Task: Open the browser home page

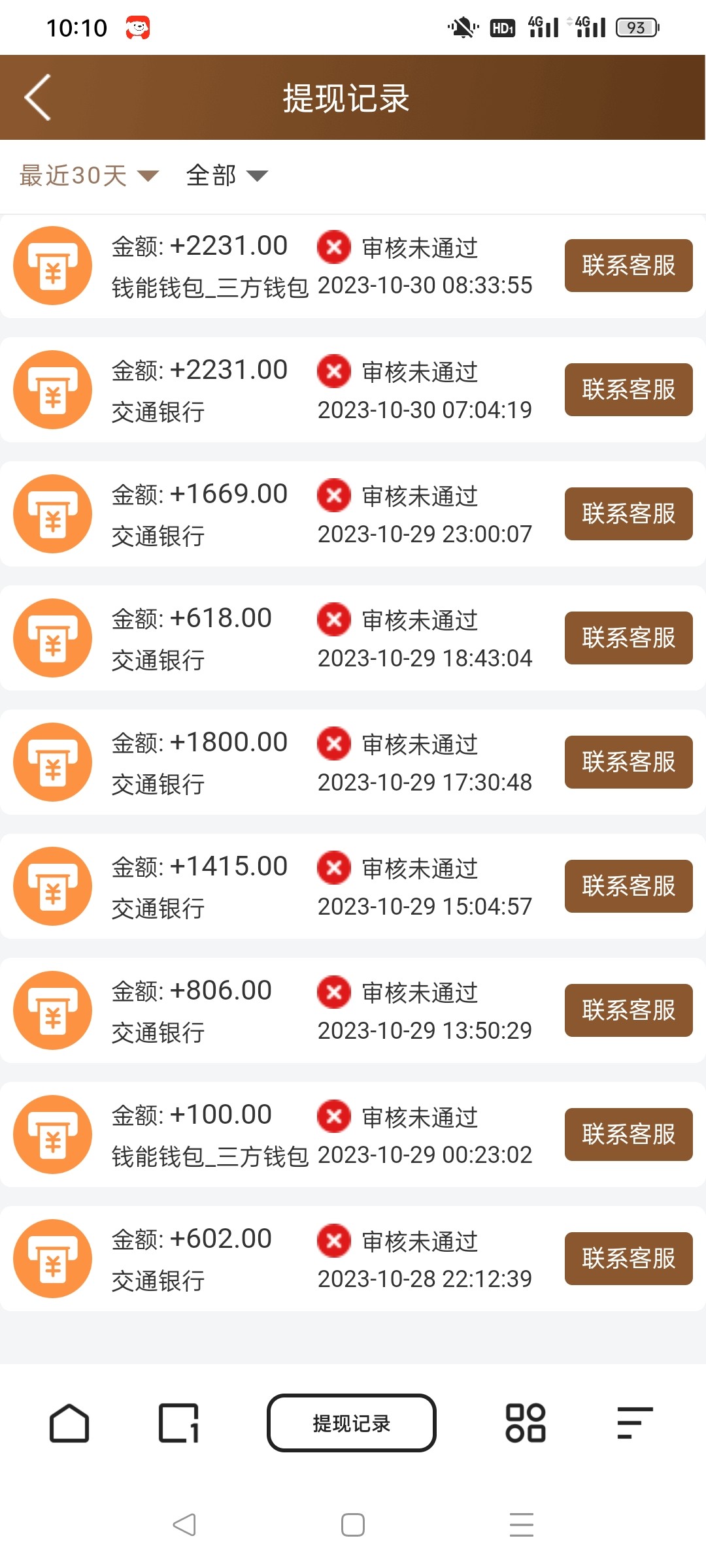Action: pyautogui.click(x=69, y=1423)
